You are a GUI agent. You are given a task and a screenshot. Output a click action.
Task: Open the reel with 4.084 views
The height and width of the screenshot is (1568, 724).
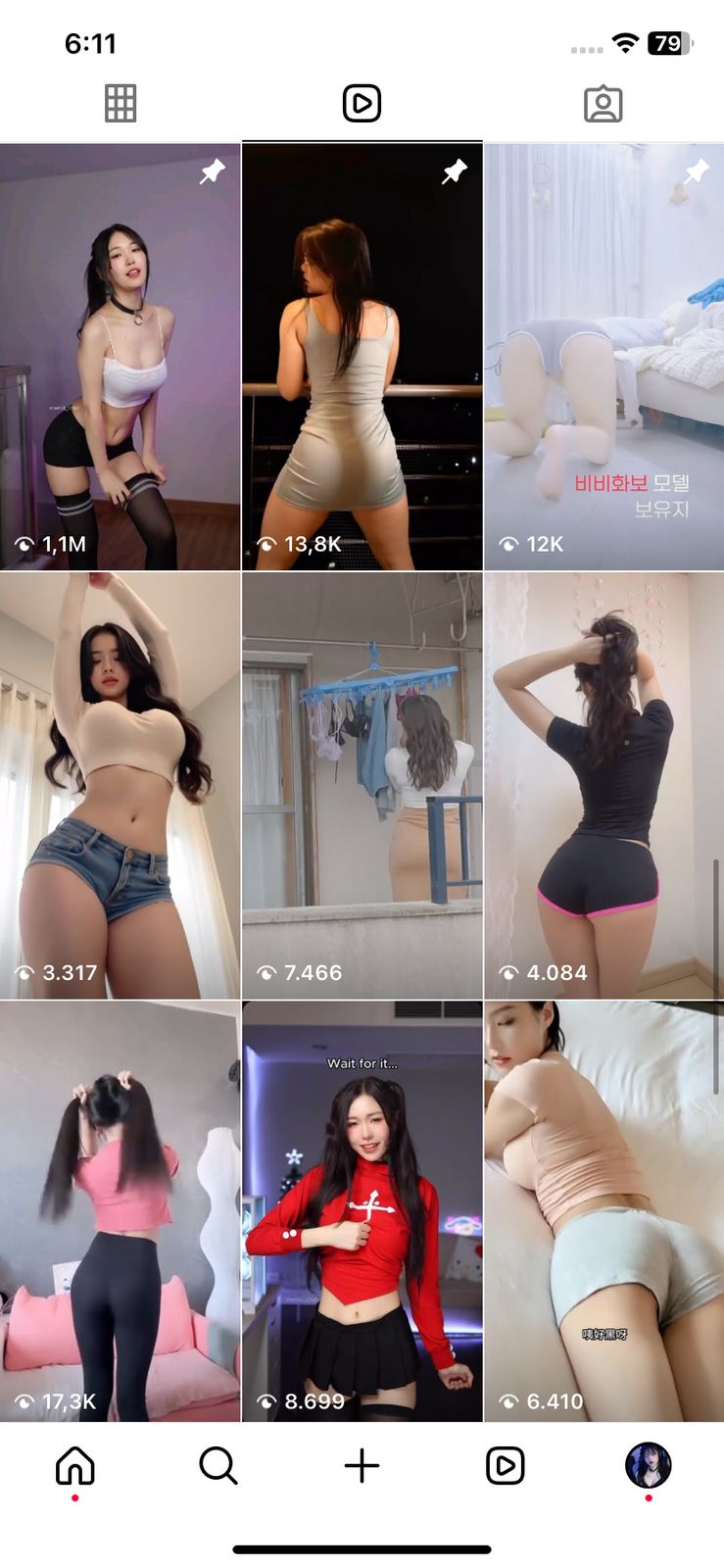pos(604,786)
